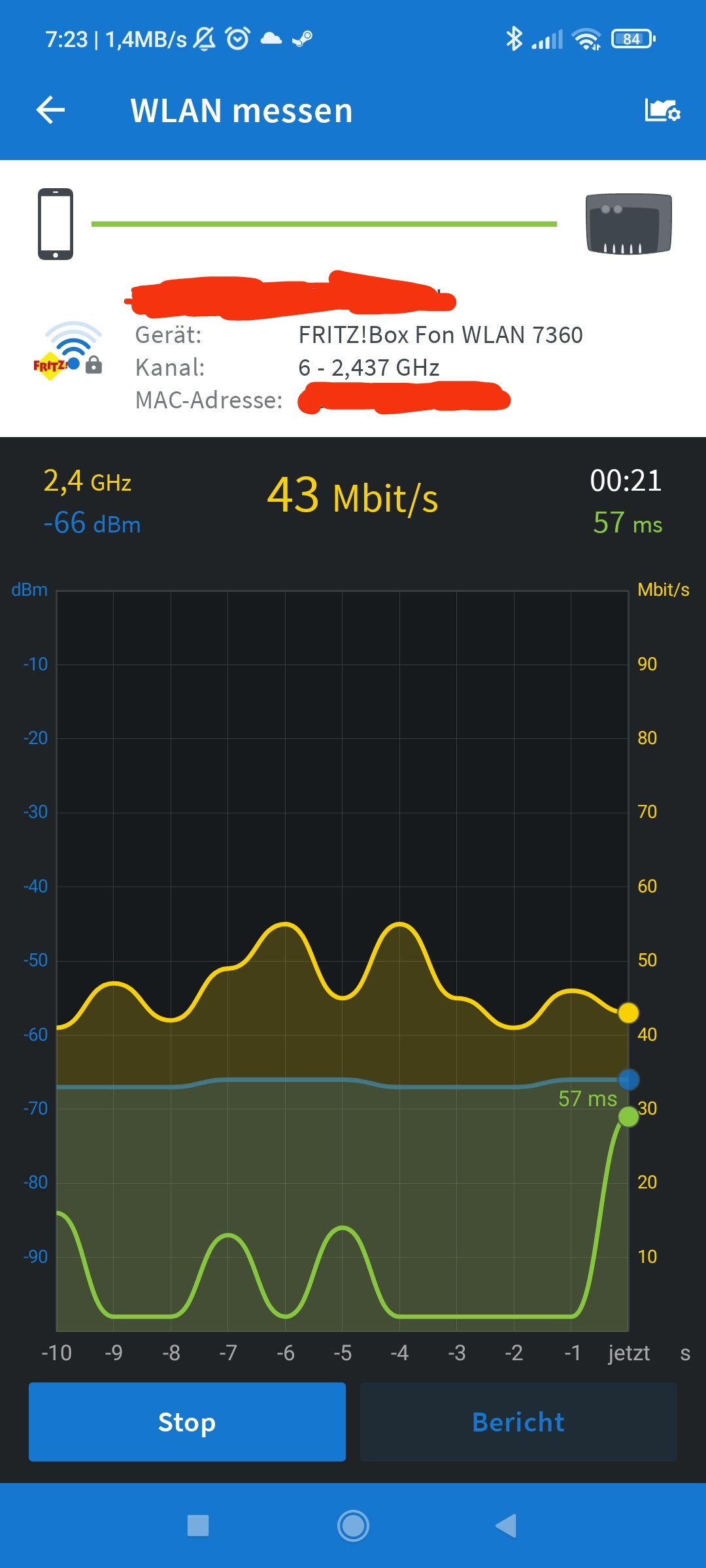Image resolution: width=706 pixels, height=1568 pixels.
Task: Tap the system home button
Action: [x=353, y=1526]
